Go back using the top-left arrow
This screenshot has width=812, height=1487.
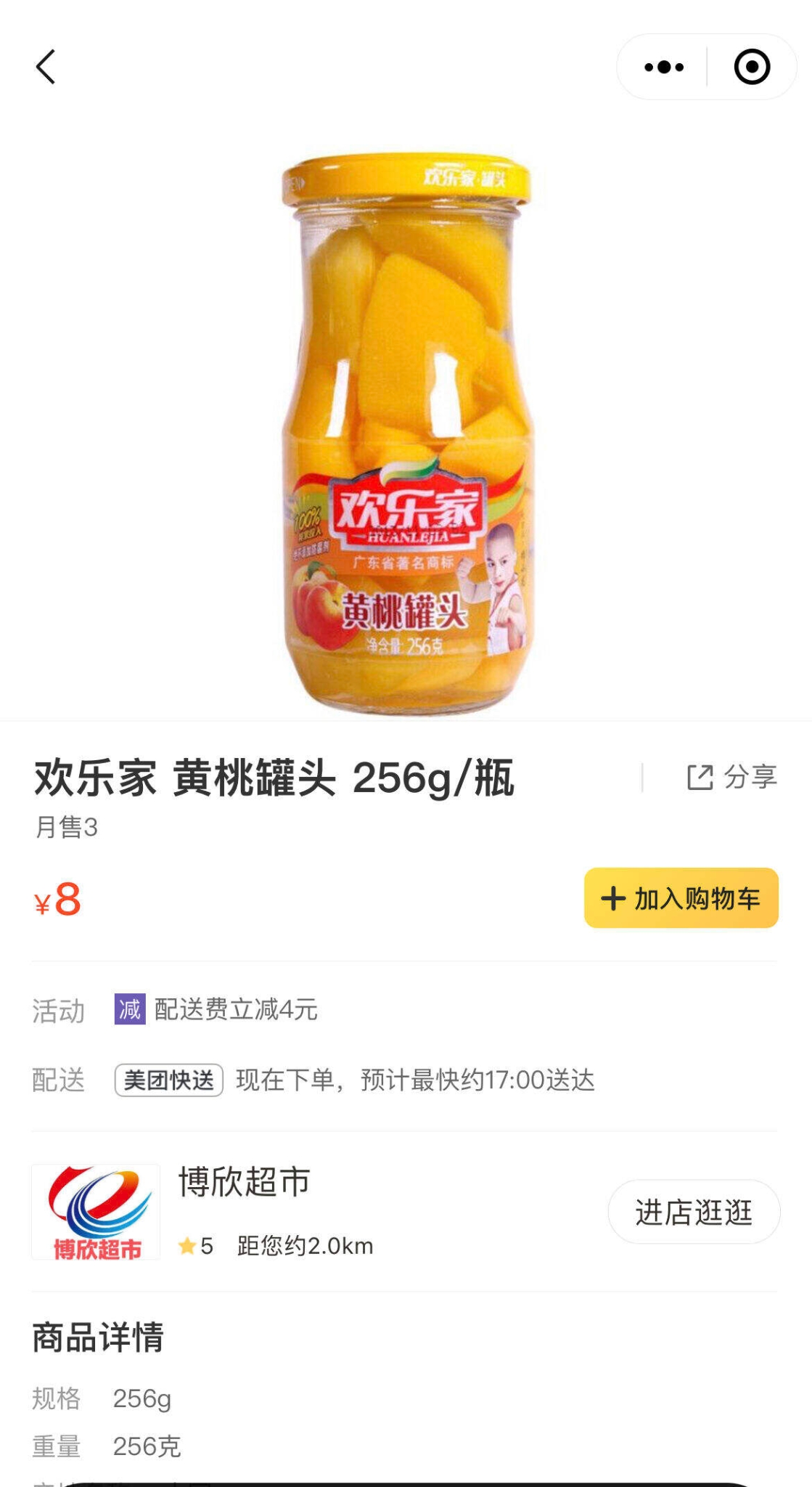(46, 67)
